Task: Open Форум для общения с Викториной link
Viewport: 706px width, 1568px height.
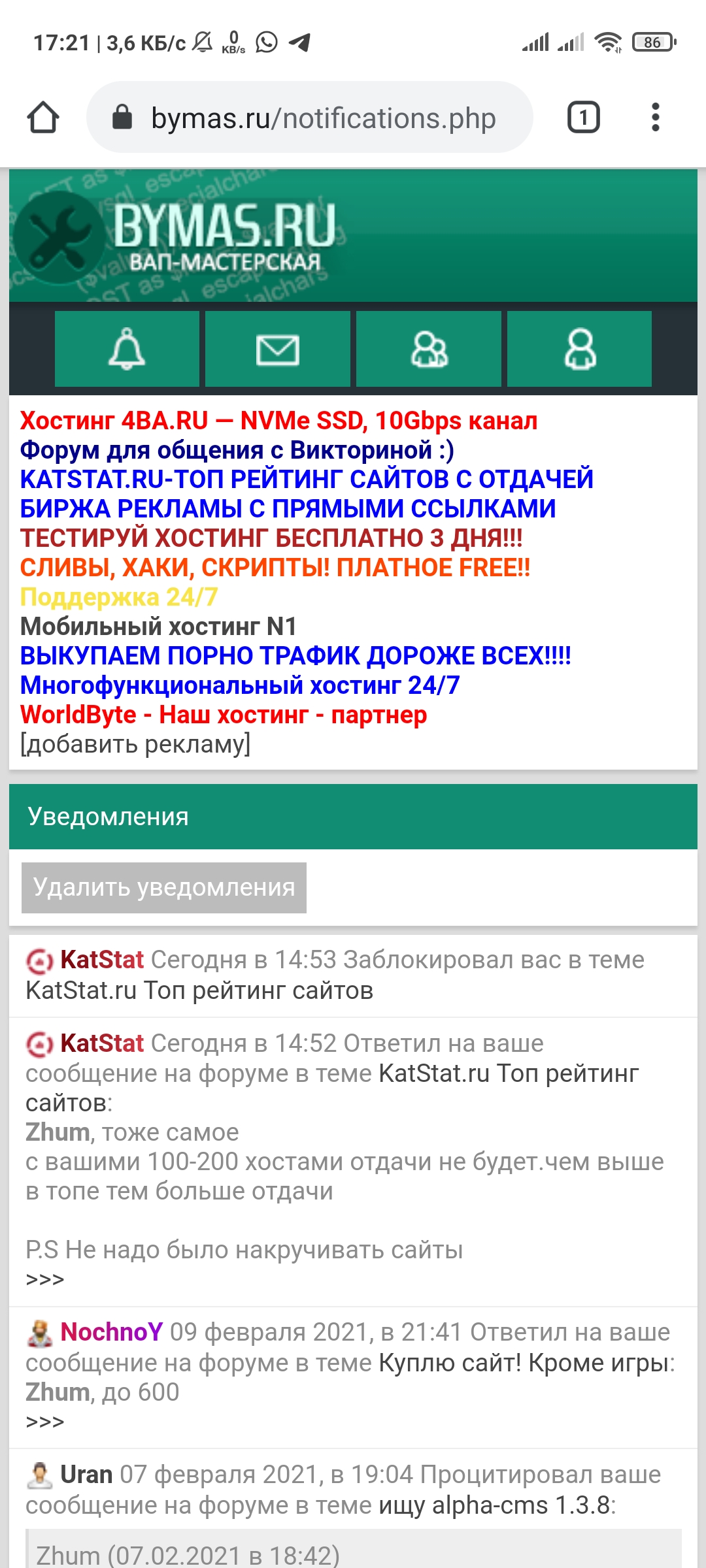Action: tap(237, 450)
